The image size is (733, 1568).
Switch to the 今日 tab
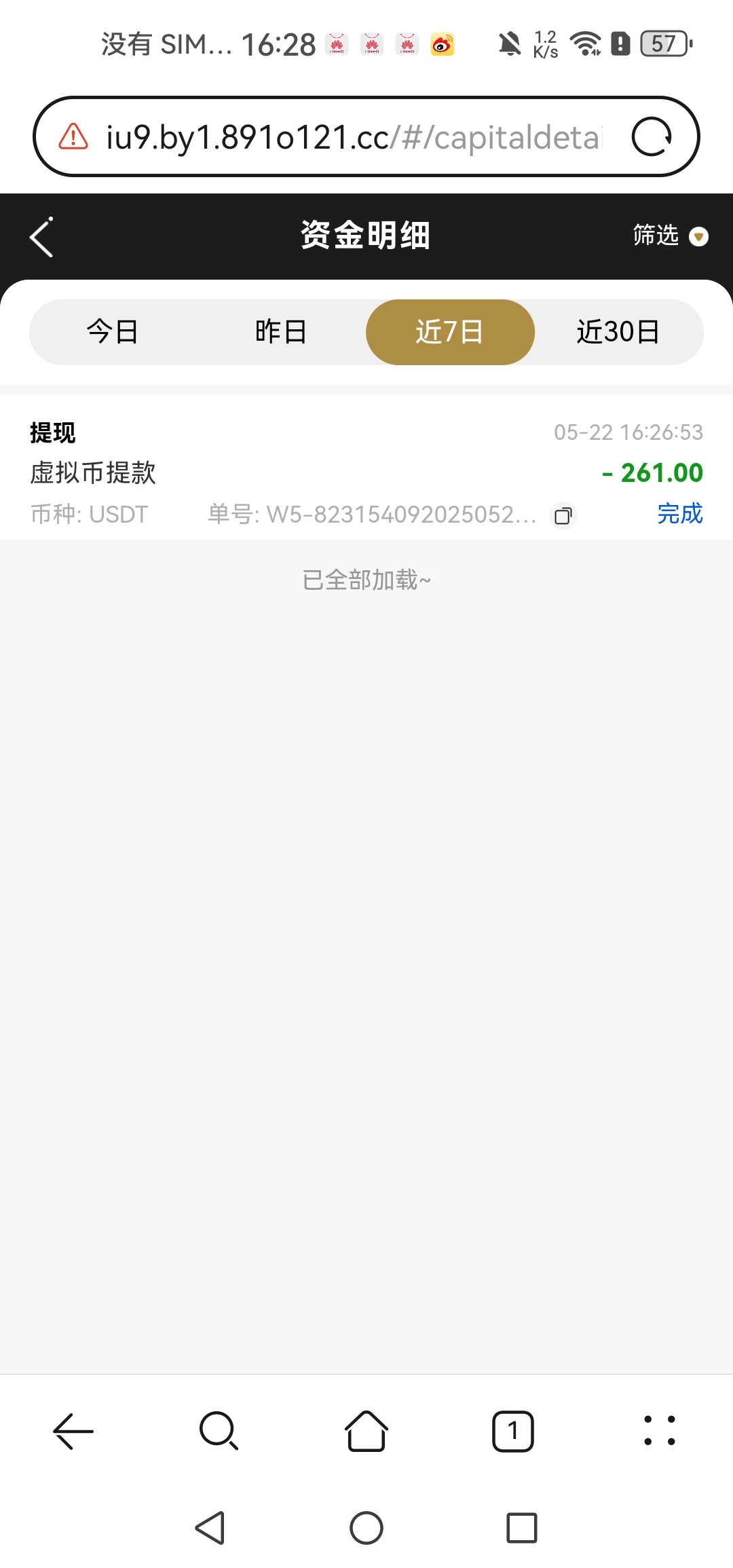[x=113, y=332]
